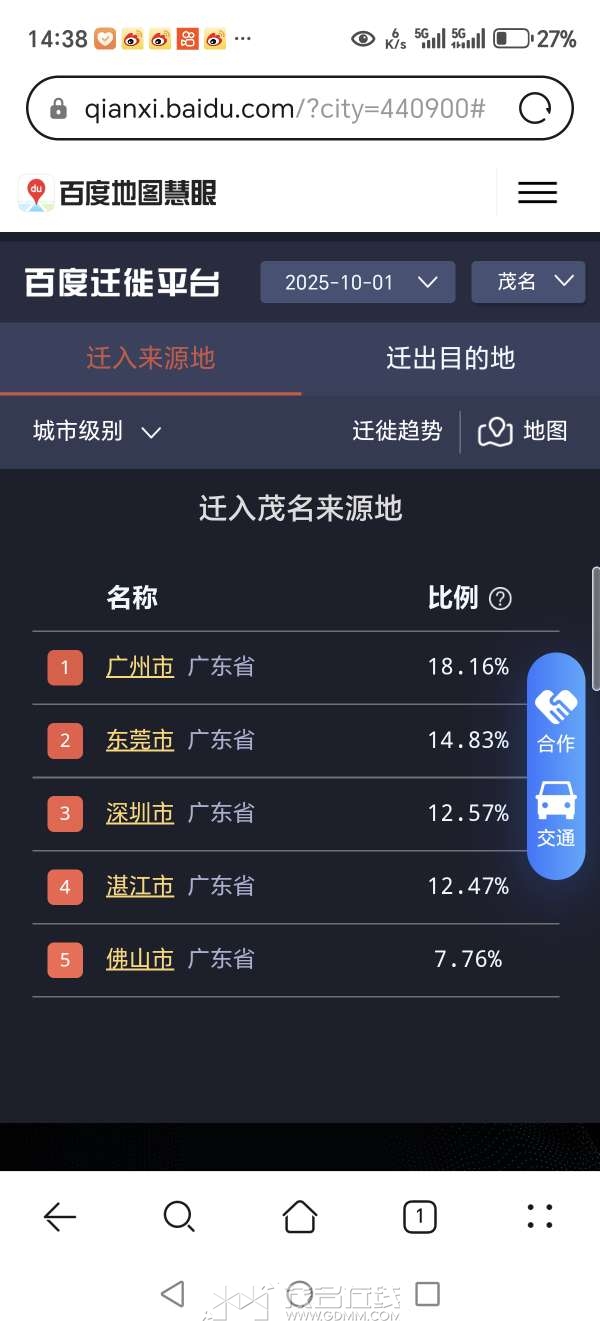Open the 佛山市 link

[x=140, y=959]
